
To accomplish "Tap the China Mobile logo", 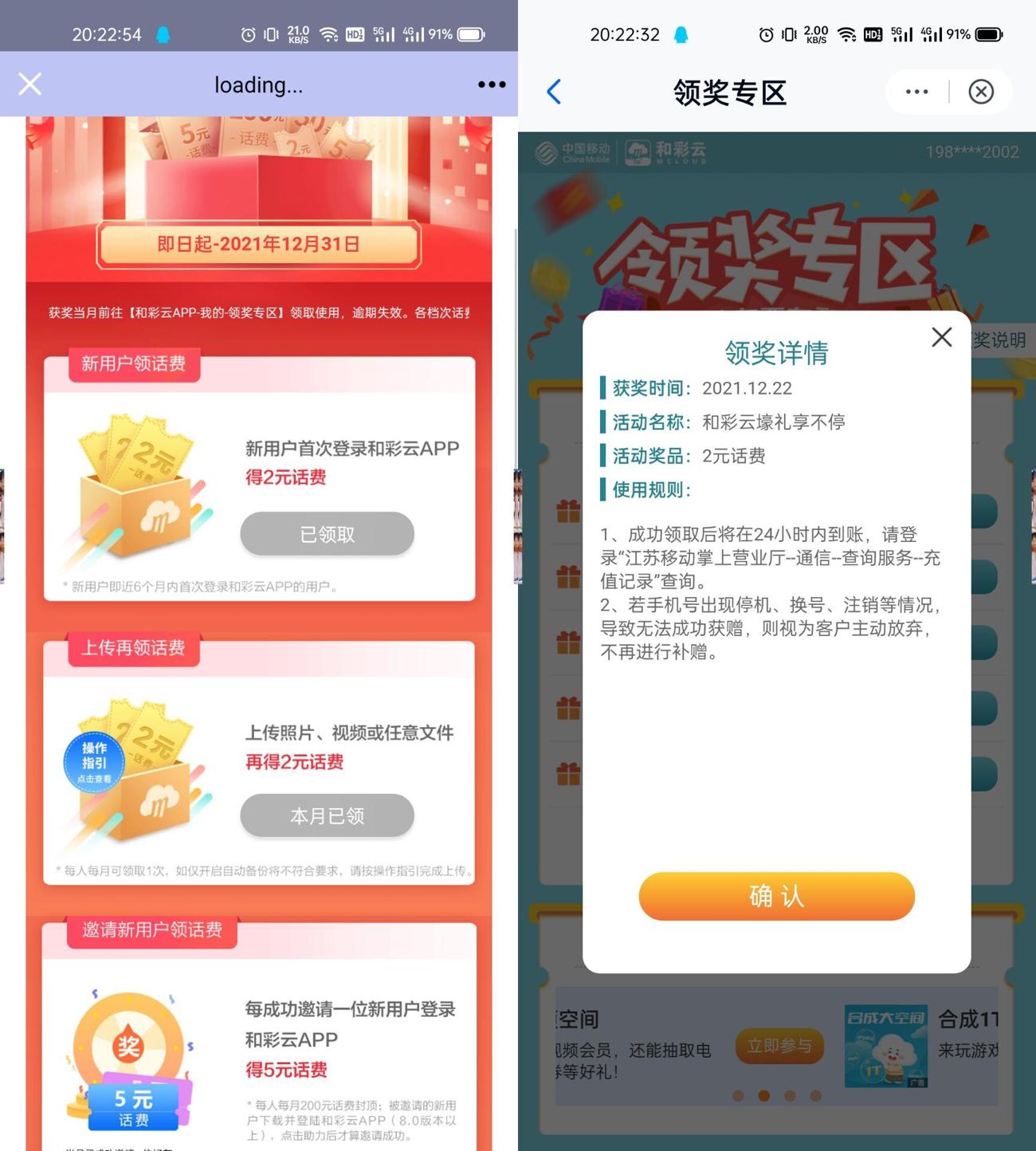I will tap(572, 152).
